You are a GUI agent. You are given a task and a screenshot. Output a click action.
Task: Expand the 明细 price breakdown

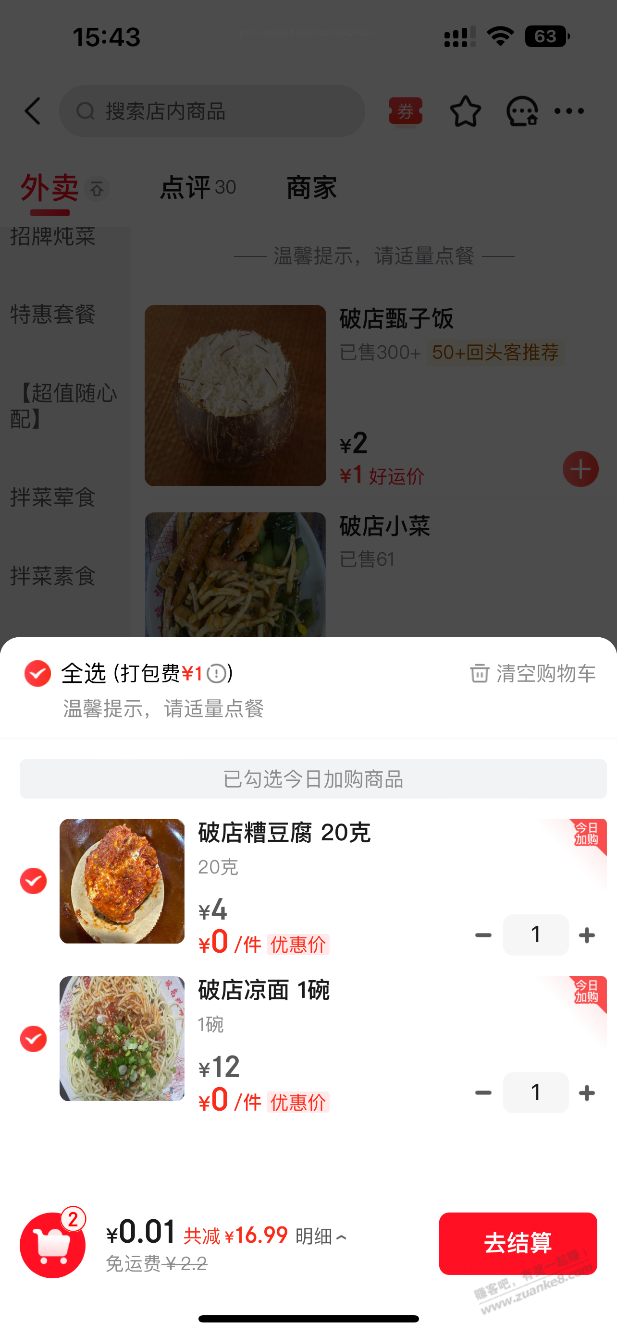(321, 1237)
